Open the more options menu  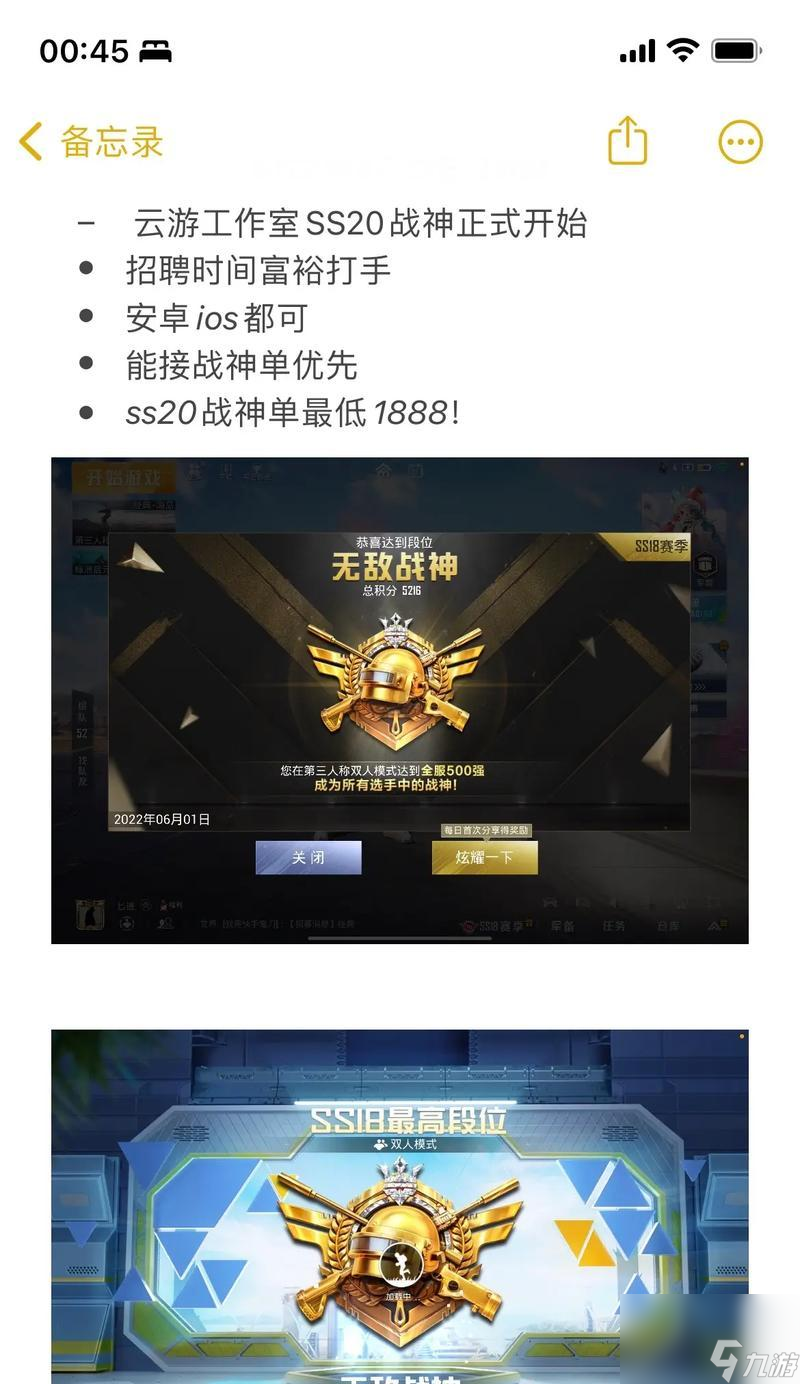tap(740, 142)
